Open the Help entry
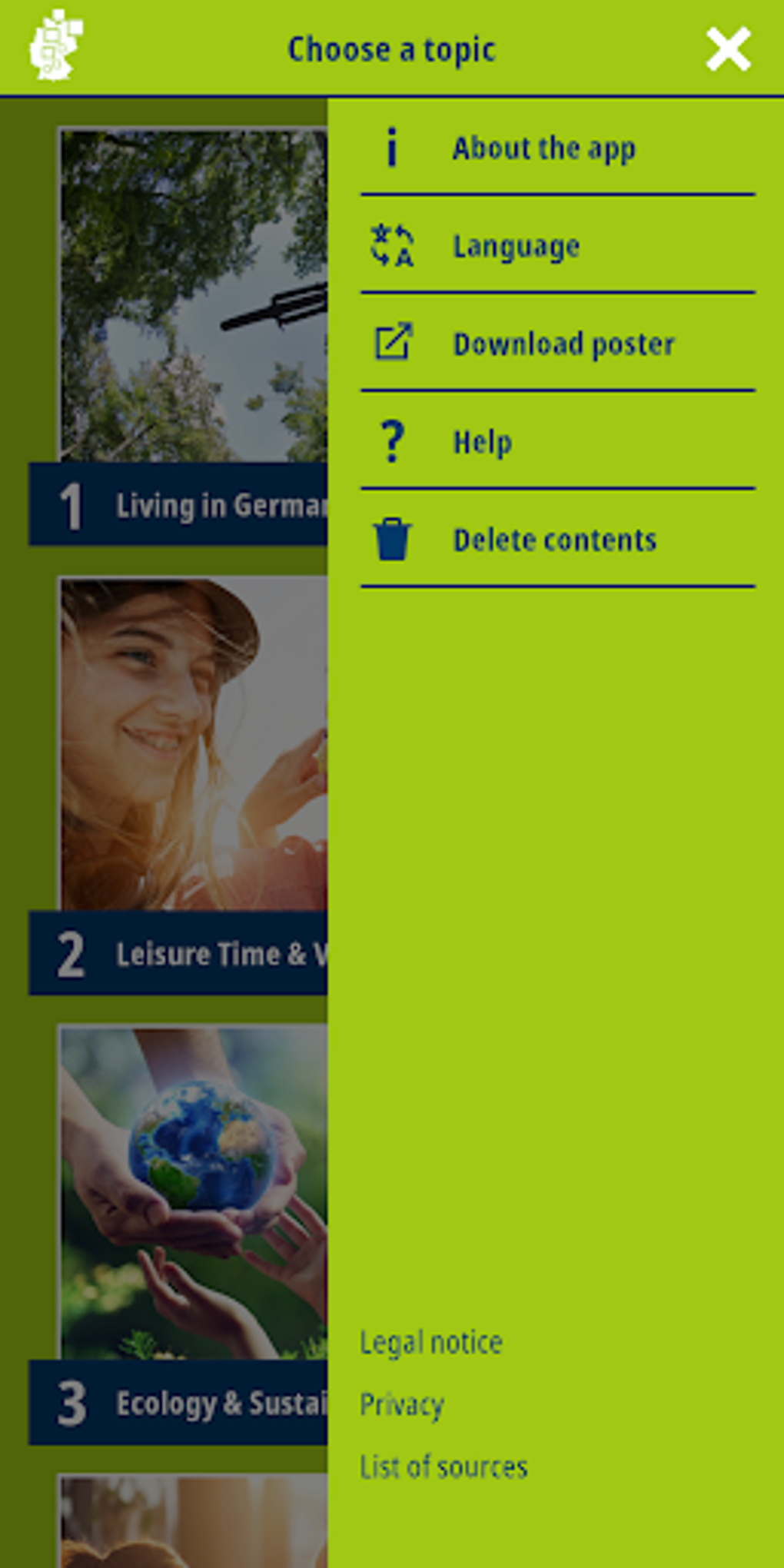784x1568 pixels. coord(558,441)
